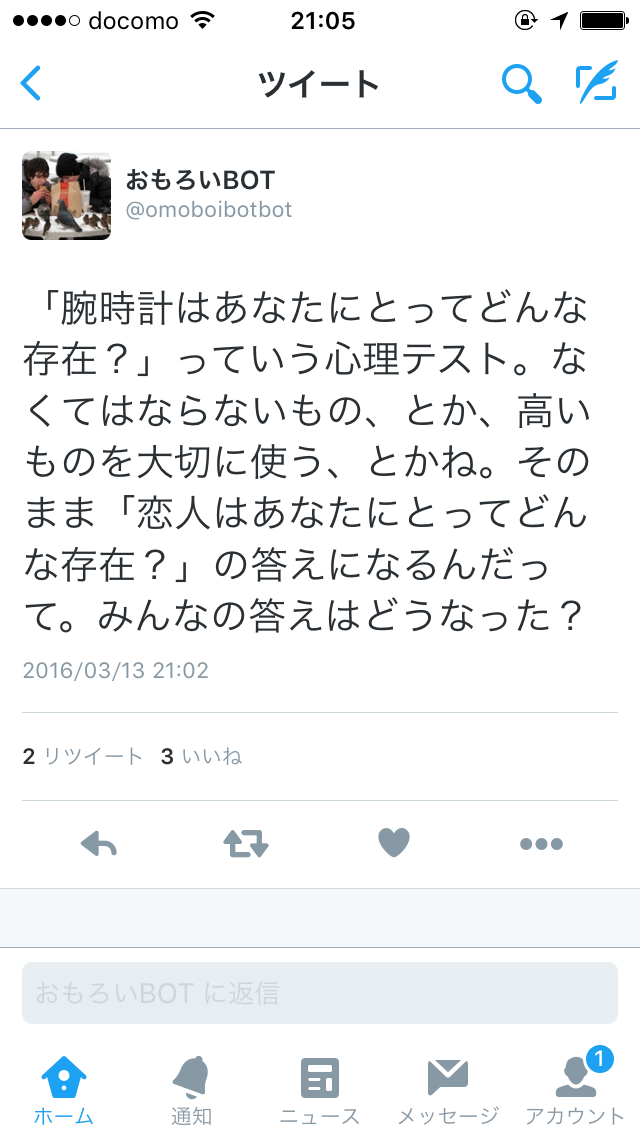Open the アカウント tab

(x=575, y=1090)
